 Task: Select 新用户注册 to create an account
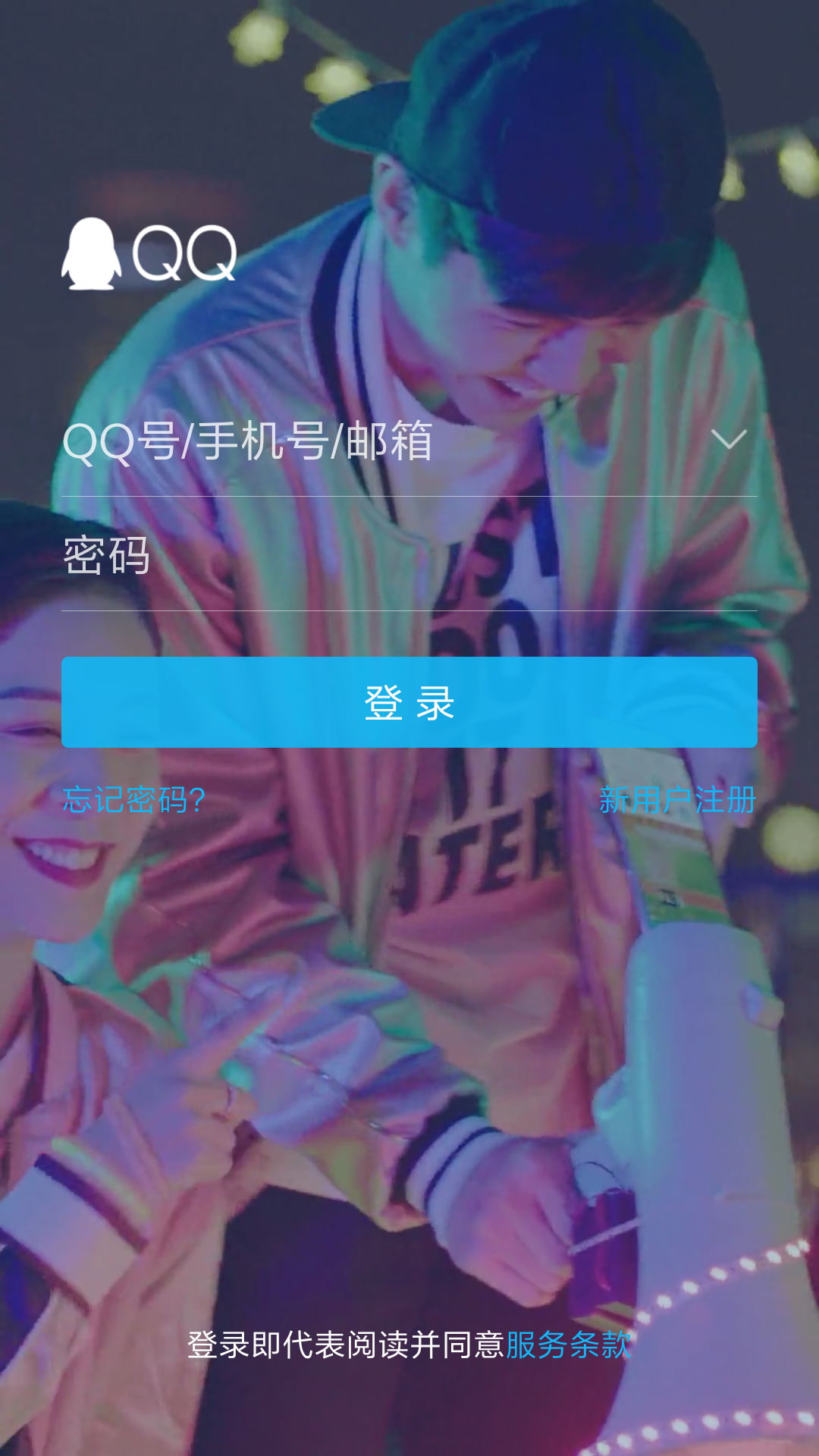(x=677, y=800)
